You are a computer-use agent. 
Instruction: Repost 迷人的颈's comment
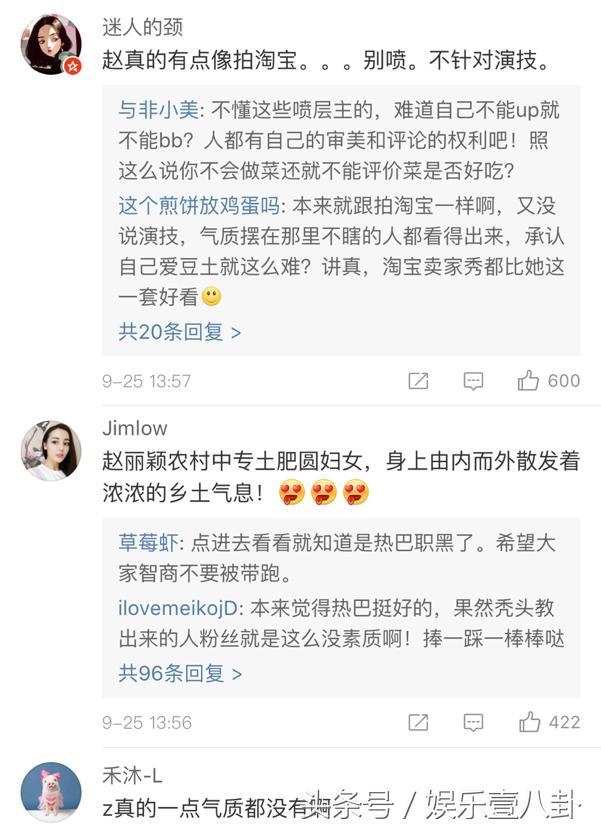tap(418, 381)
